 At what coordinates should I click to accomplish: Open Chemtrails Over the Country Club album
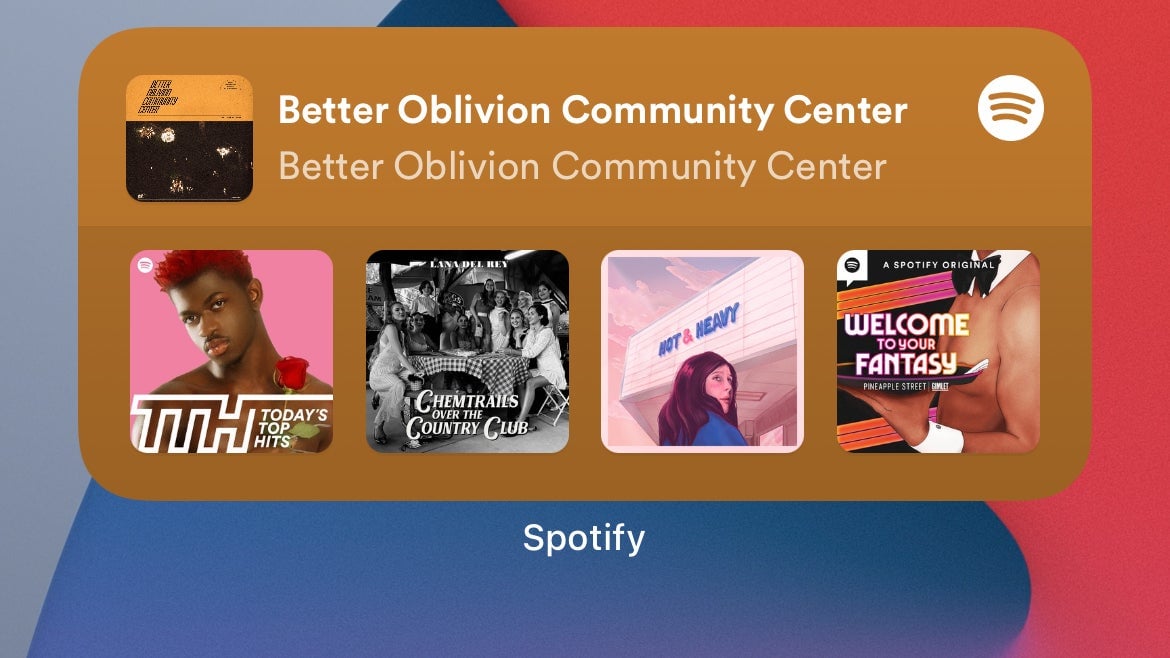(x=467, y=351)
